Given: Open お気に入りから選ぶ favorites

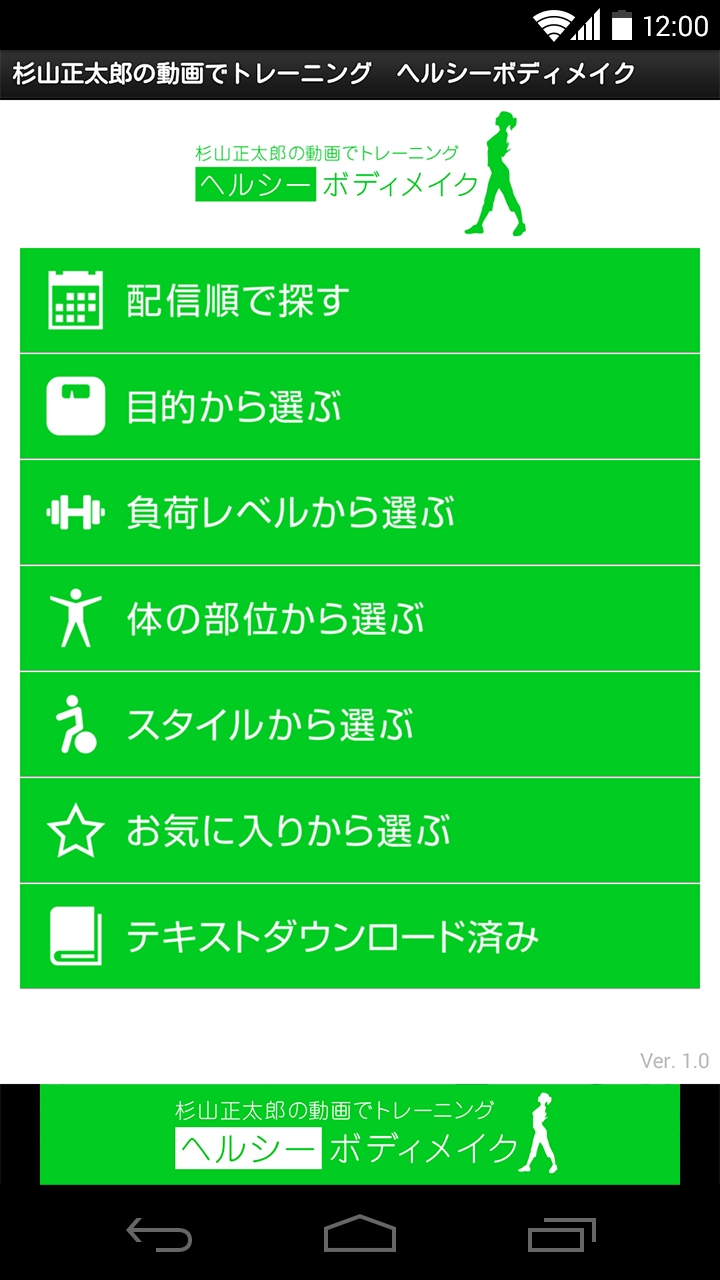Looking at the screenshot, I should pyautogui.click(x=360, y=831).
